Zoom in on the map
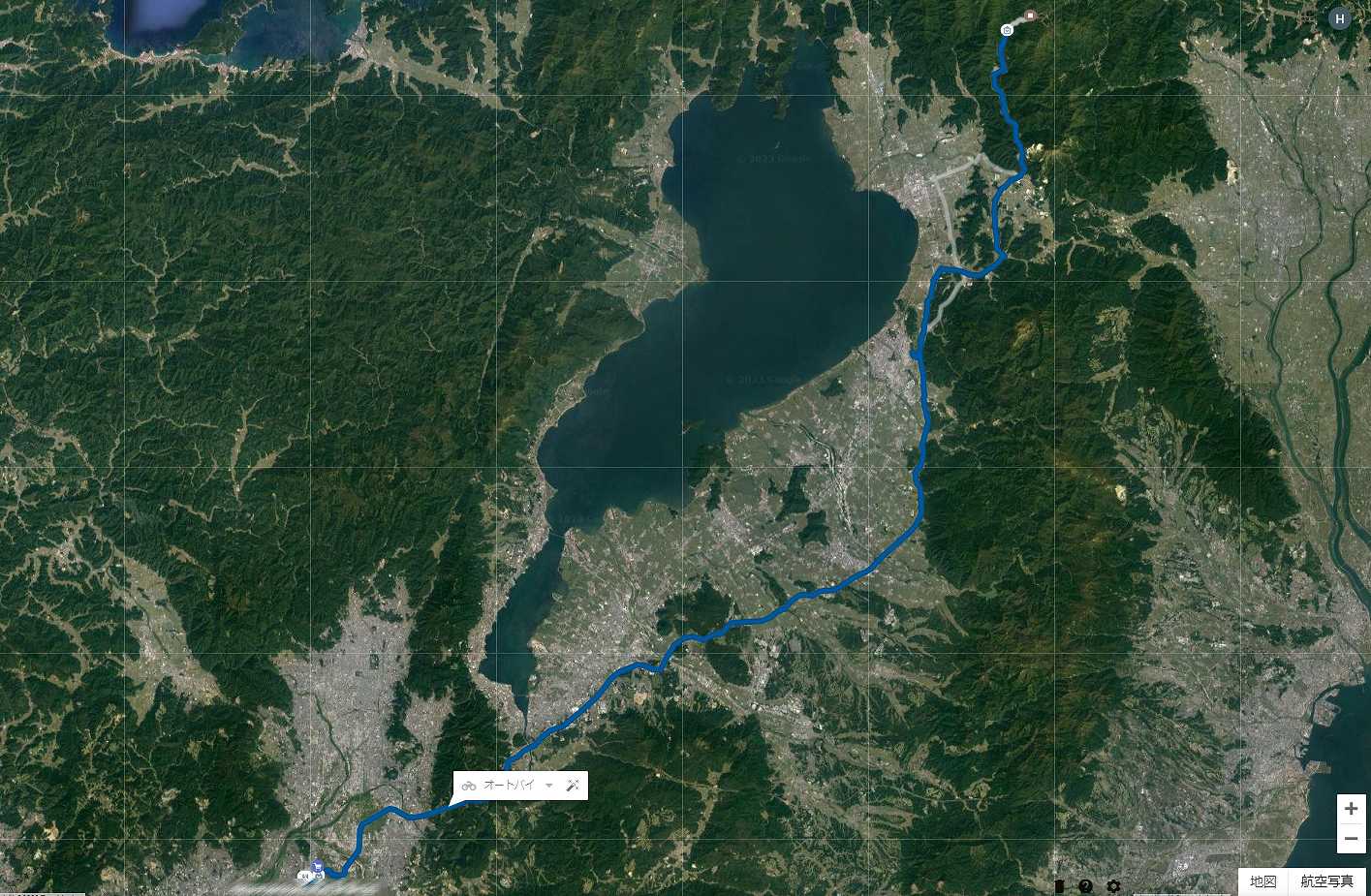The width and height of the screenshot is (1371, 896). tap(1351, 809)
